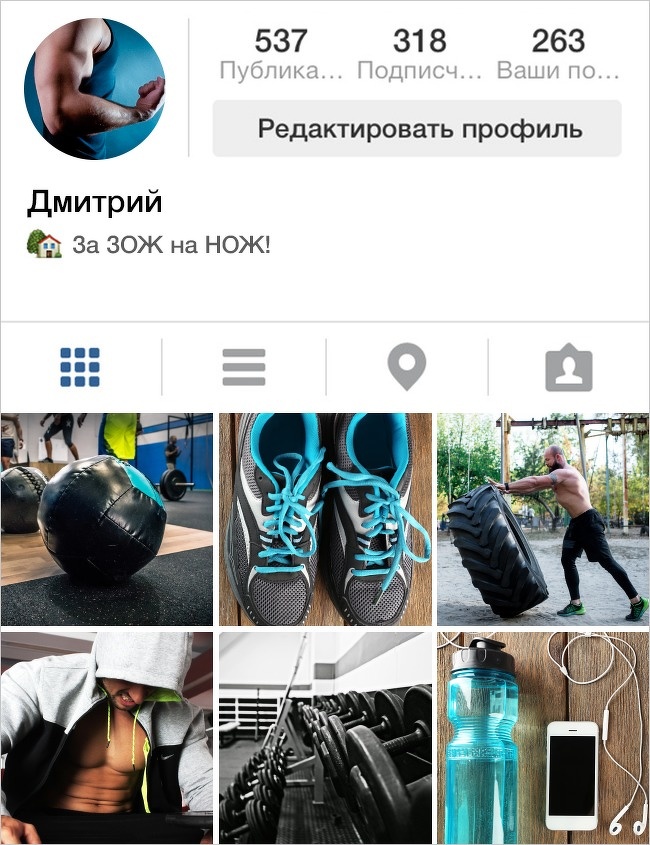
Task: Open the hooded man abs photo
Action: click(x=106, y=737)
